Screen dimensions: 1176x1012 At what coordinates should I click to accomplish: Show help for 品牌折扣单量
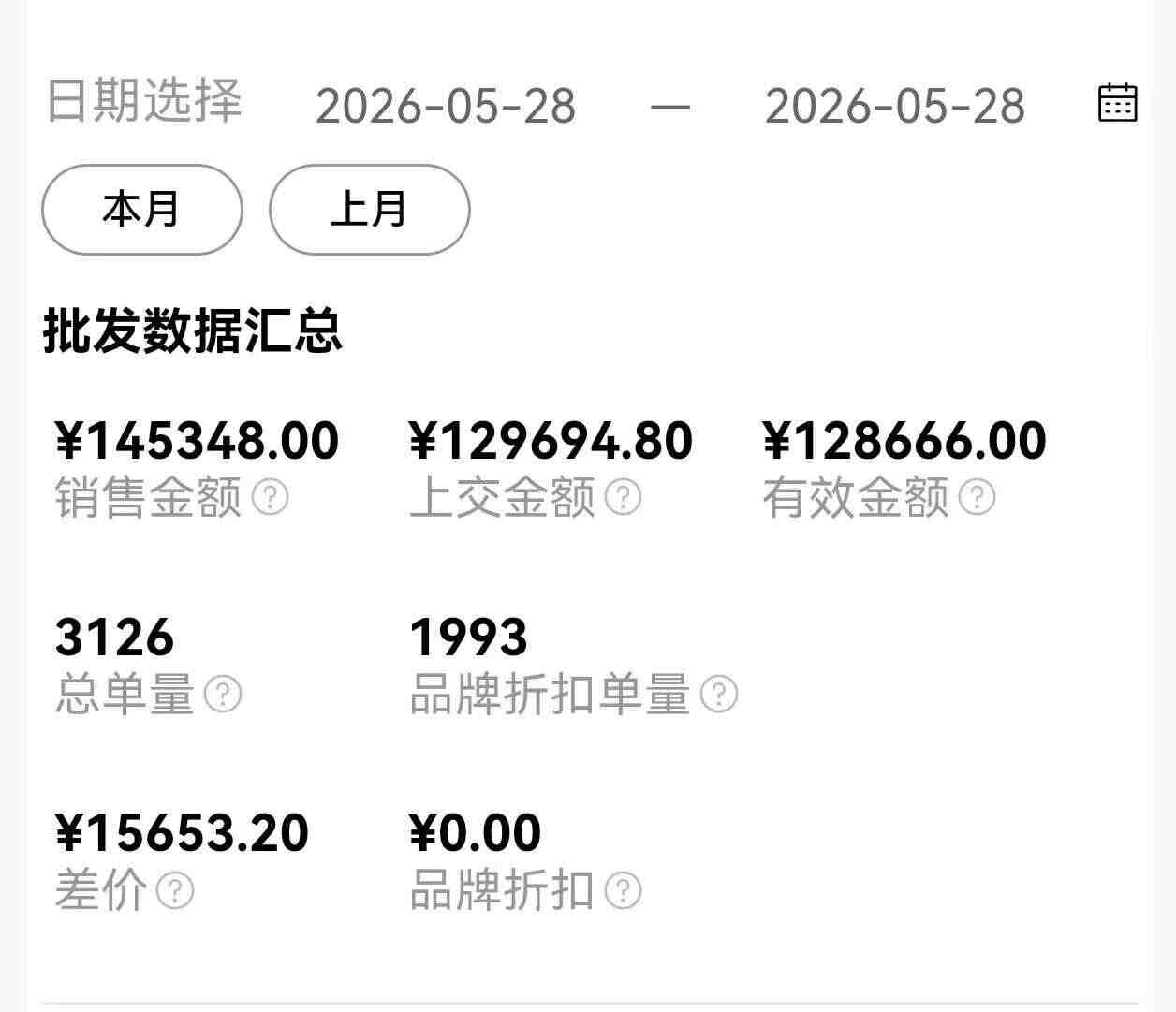[x=719, y=695]
